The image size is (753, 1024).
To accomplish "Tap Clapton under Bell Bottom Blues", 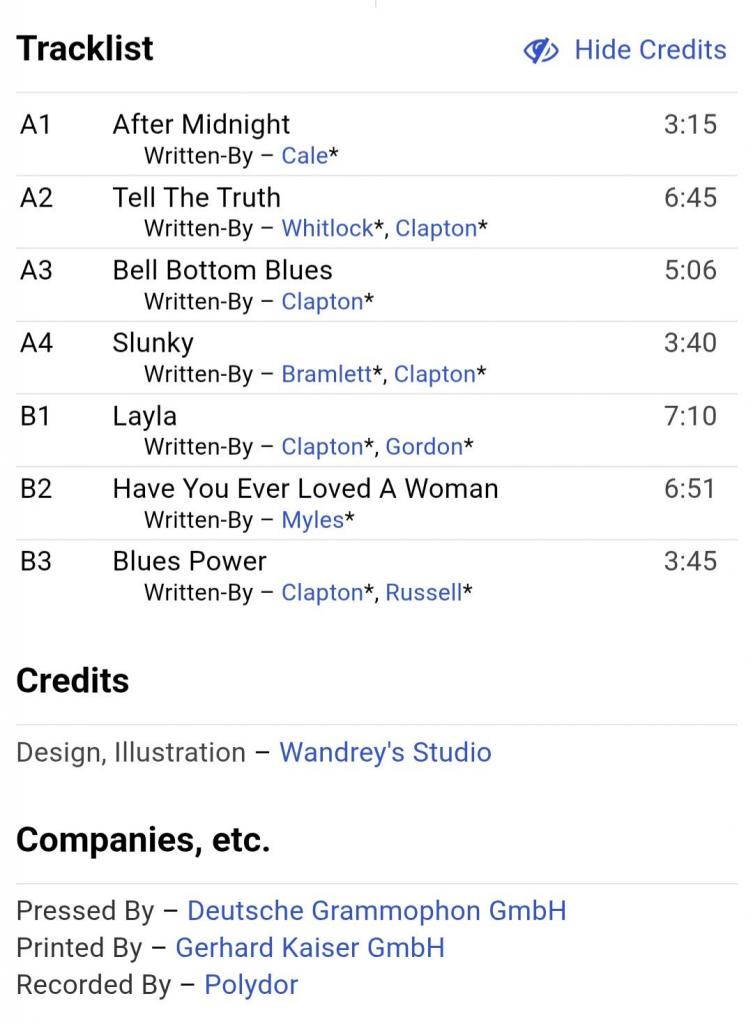I will [x=321, y=301].
